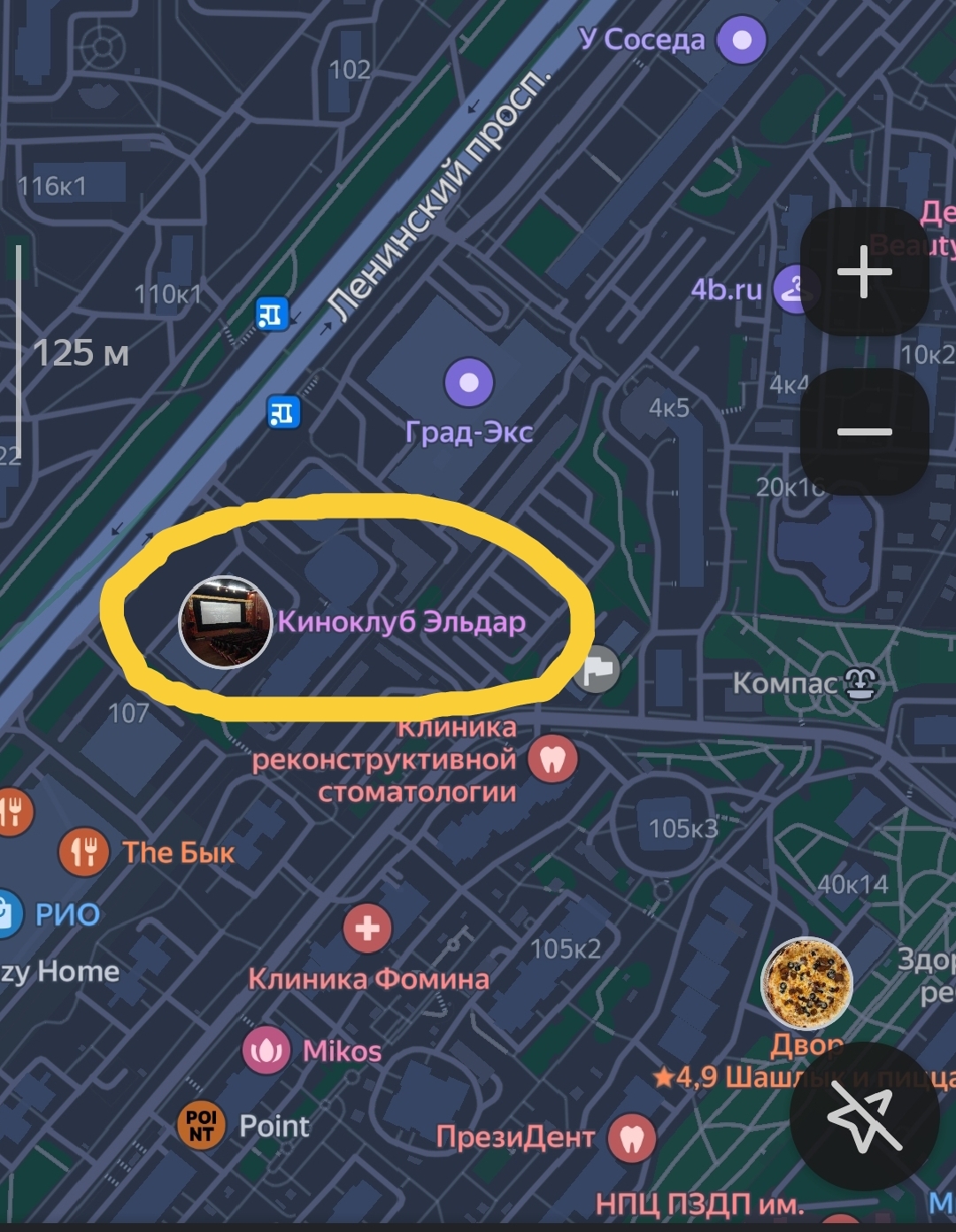
Task: Select the ПрезиДент dental clinic marker
Action: click(632, 1137)
